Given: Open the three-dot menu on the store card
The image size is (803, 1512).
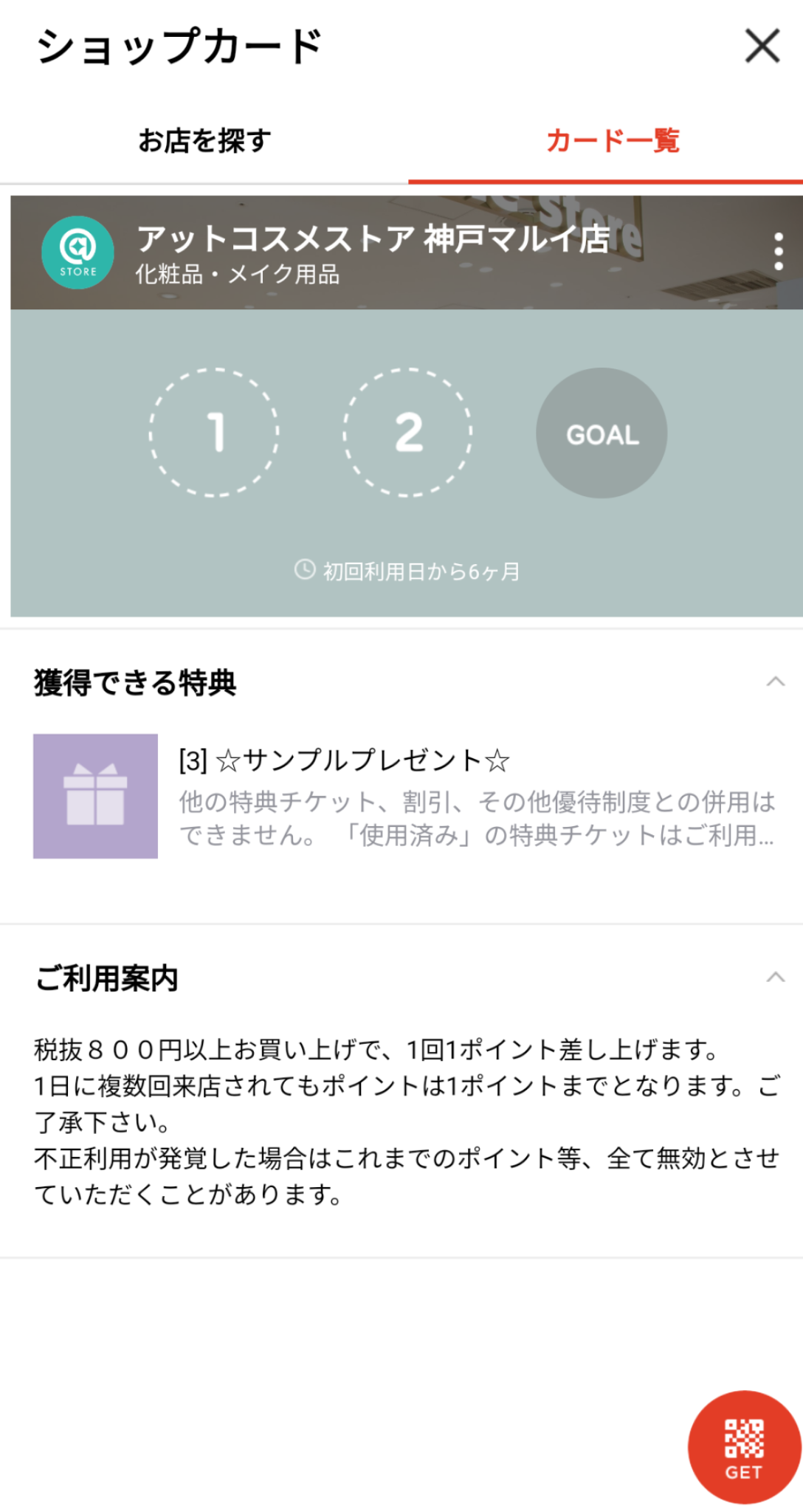Looking at the screenshot, I should coord(778,252).
